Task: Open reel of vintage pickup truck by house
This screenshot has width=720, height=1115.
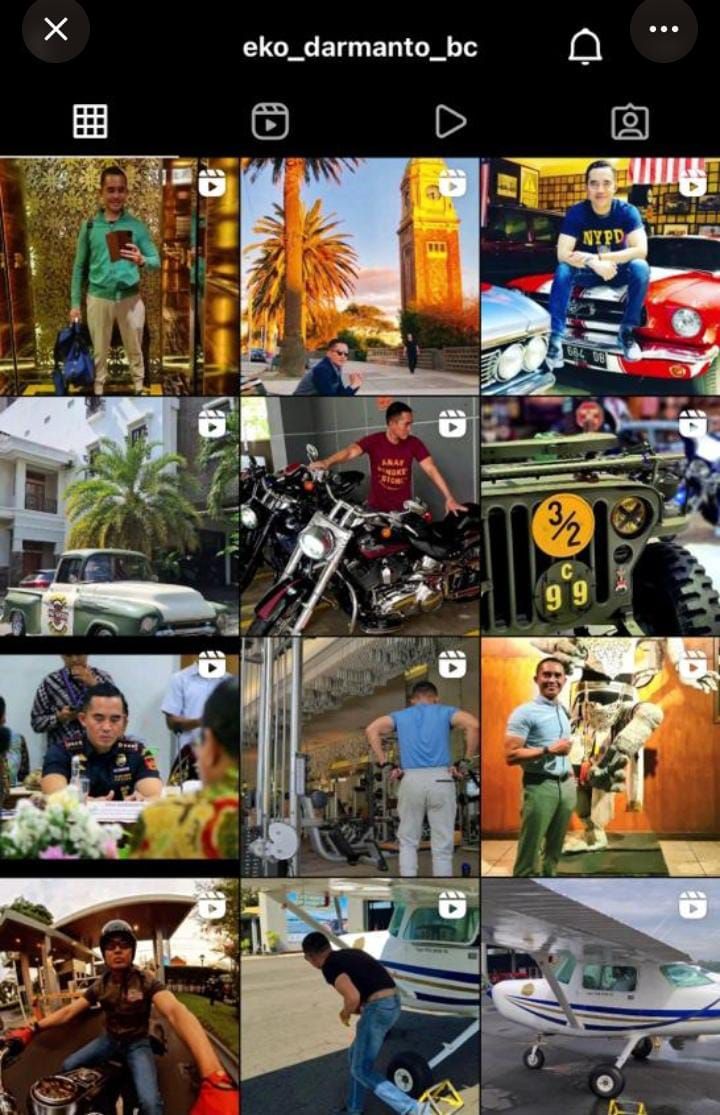Action: [x=119, y=516]
